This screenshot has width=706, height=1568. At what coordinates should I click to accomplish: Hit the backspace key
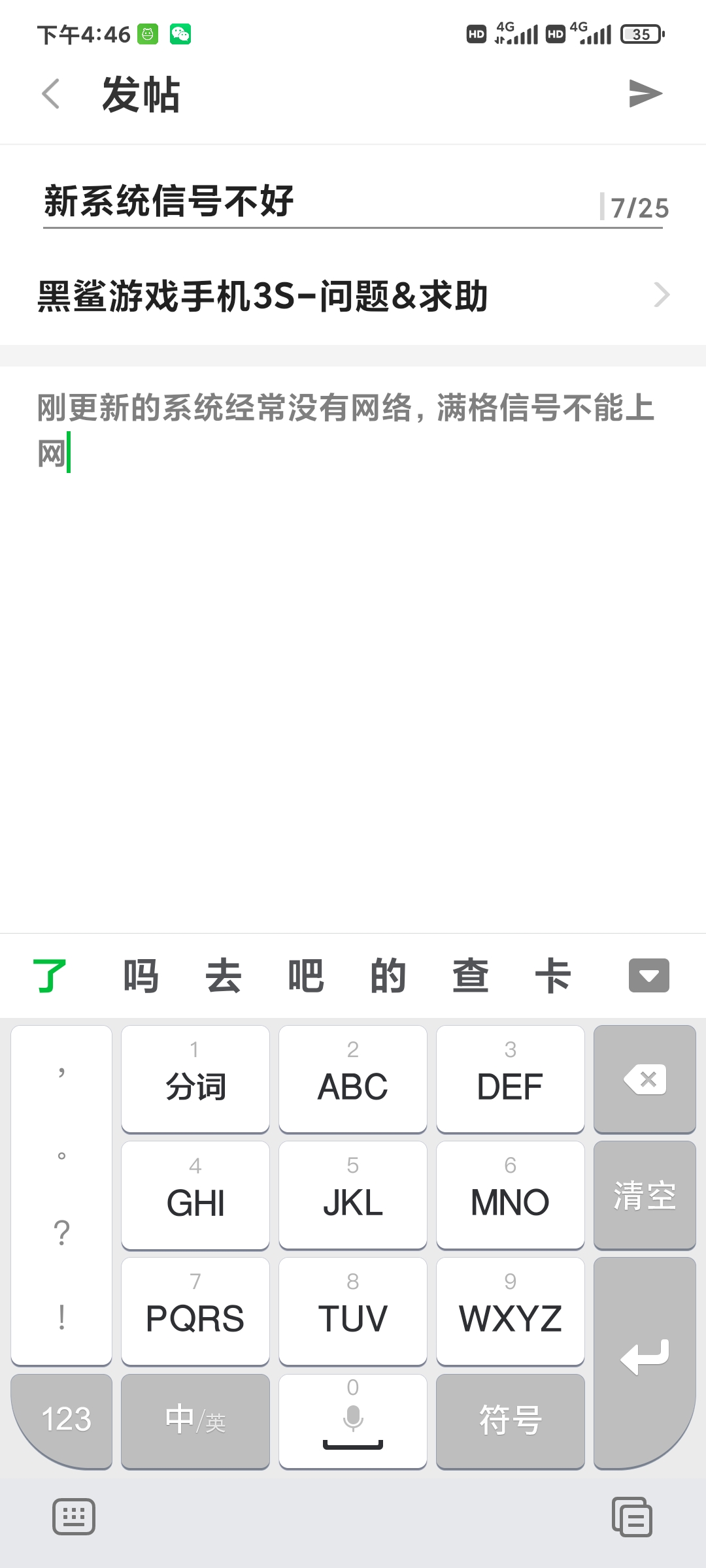tap(645, 1079)
